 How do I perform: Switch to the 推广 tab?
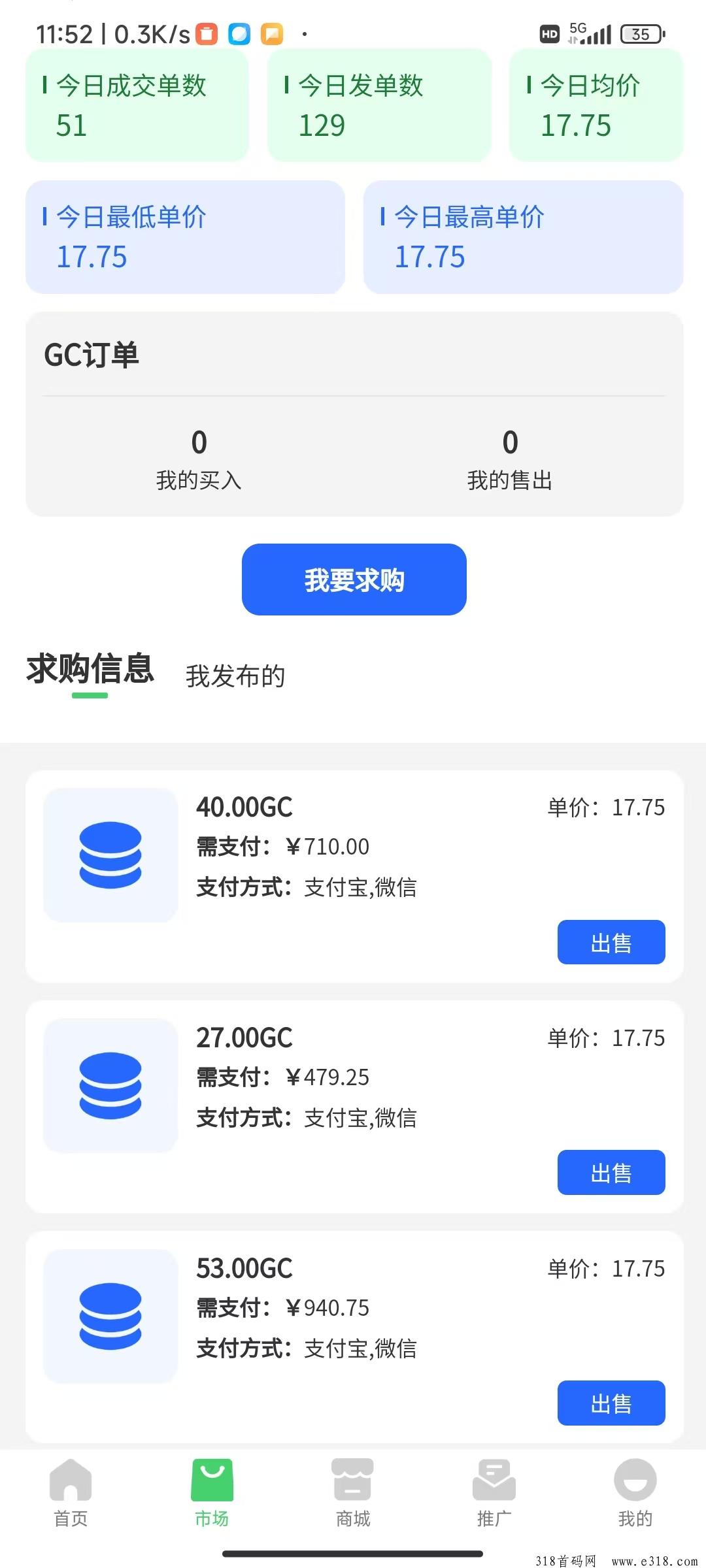[x=494, y=1494]
